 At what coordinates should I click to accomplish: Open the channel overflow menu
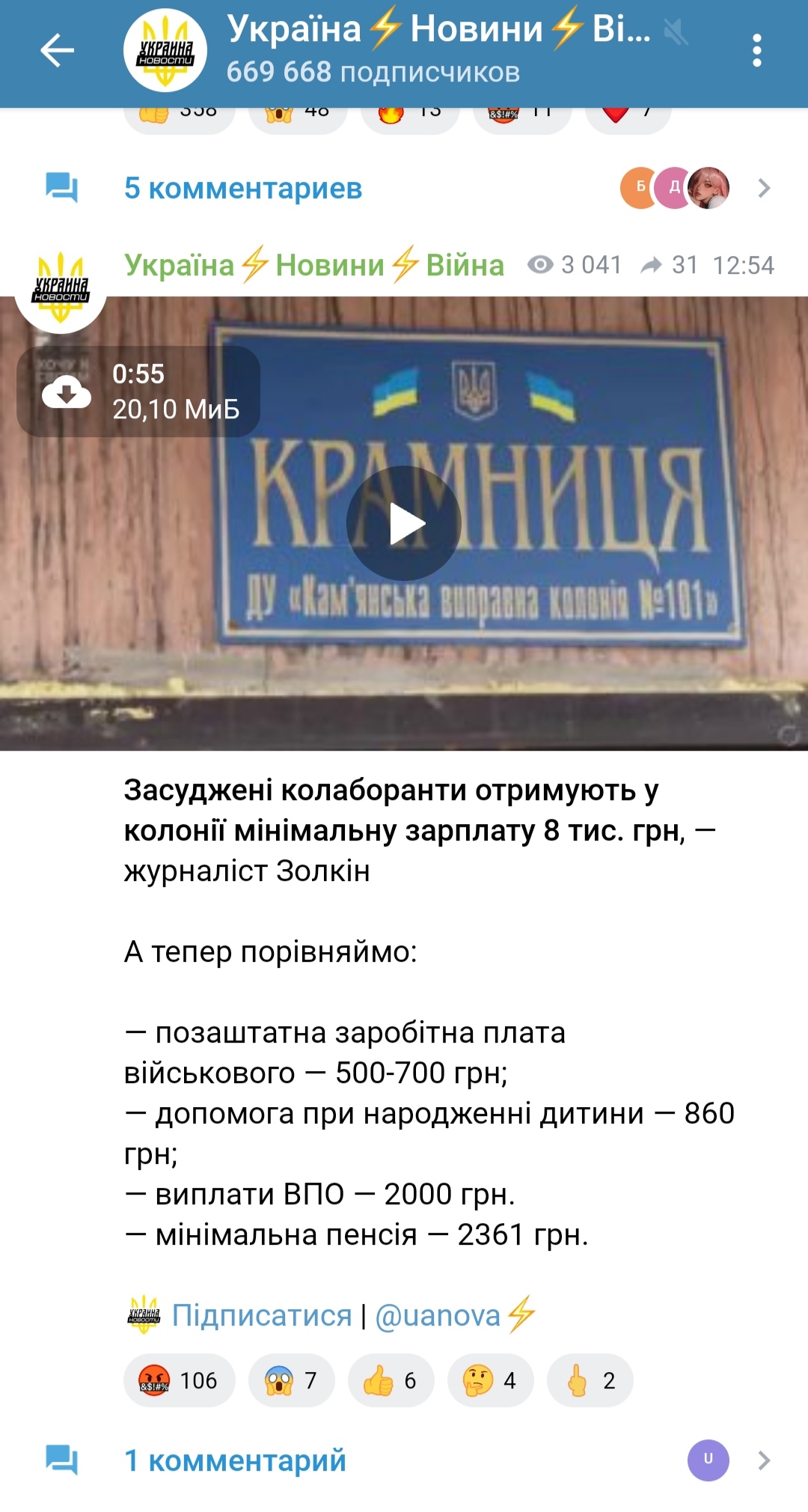(756, 51)
